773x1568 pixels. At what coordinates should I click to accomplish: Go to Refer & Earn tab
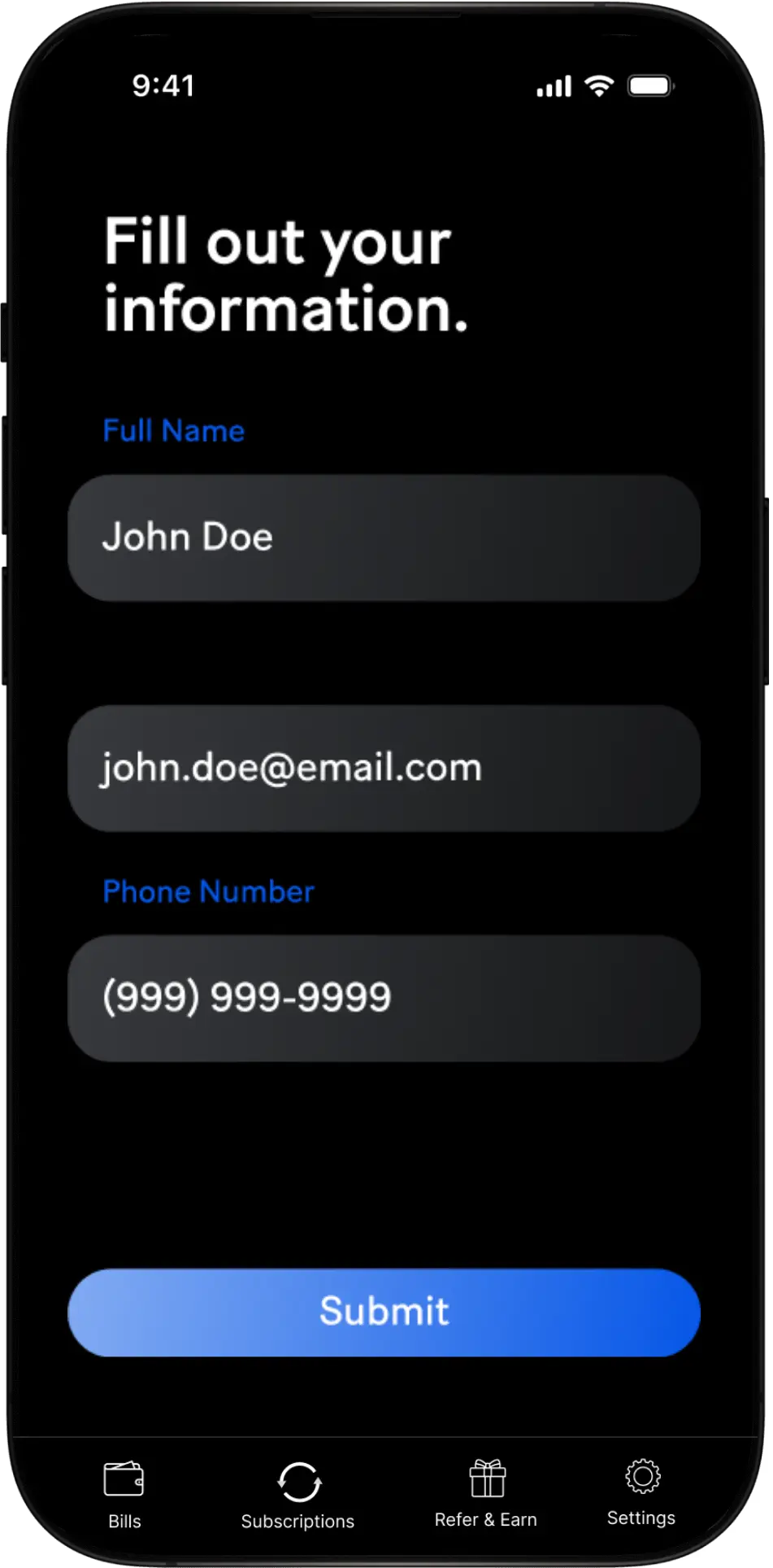point(486,1493)
